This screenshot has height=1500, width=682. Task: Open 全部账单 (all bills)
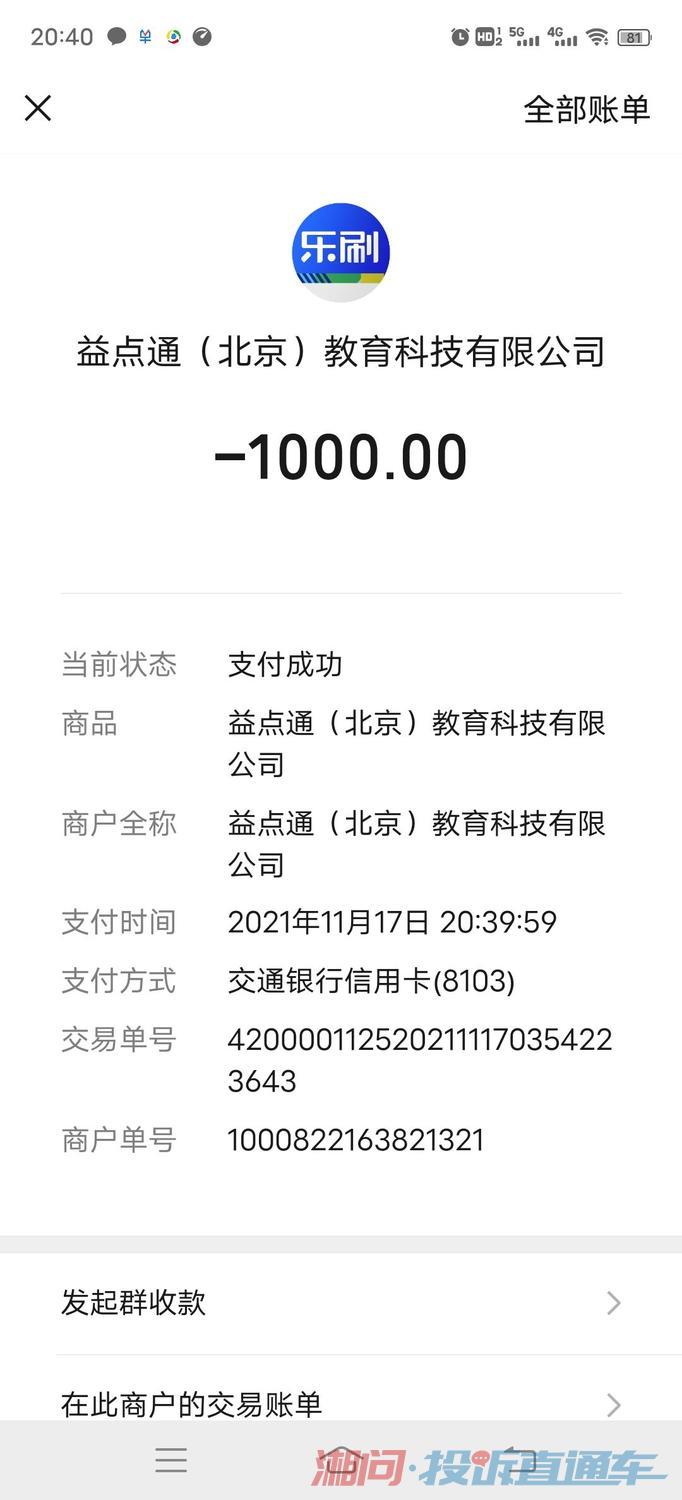586,109
